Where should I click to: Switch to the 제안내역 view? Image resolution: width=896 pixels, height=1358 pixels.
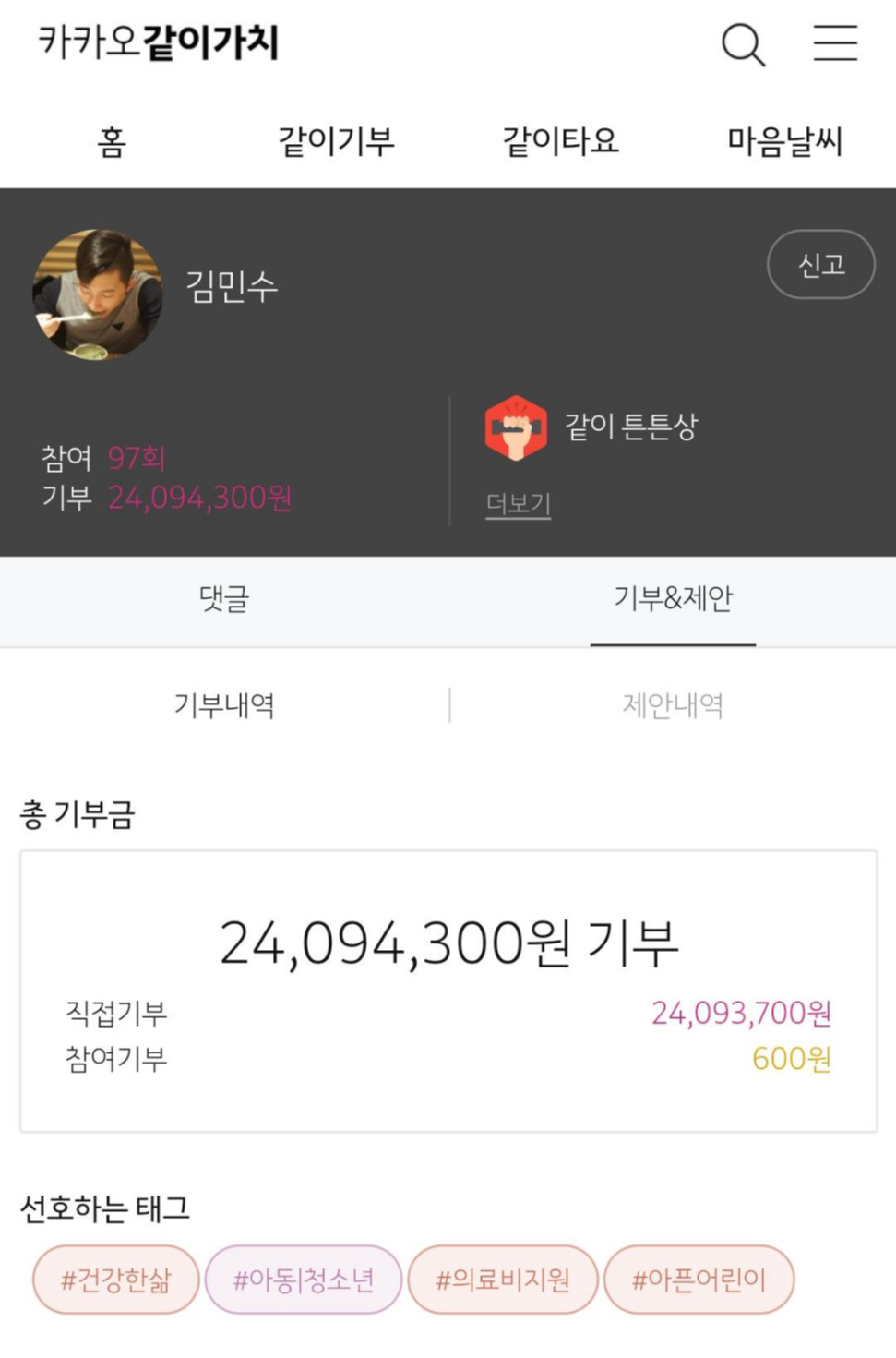[673, 704]
